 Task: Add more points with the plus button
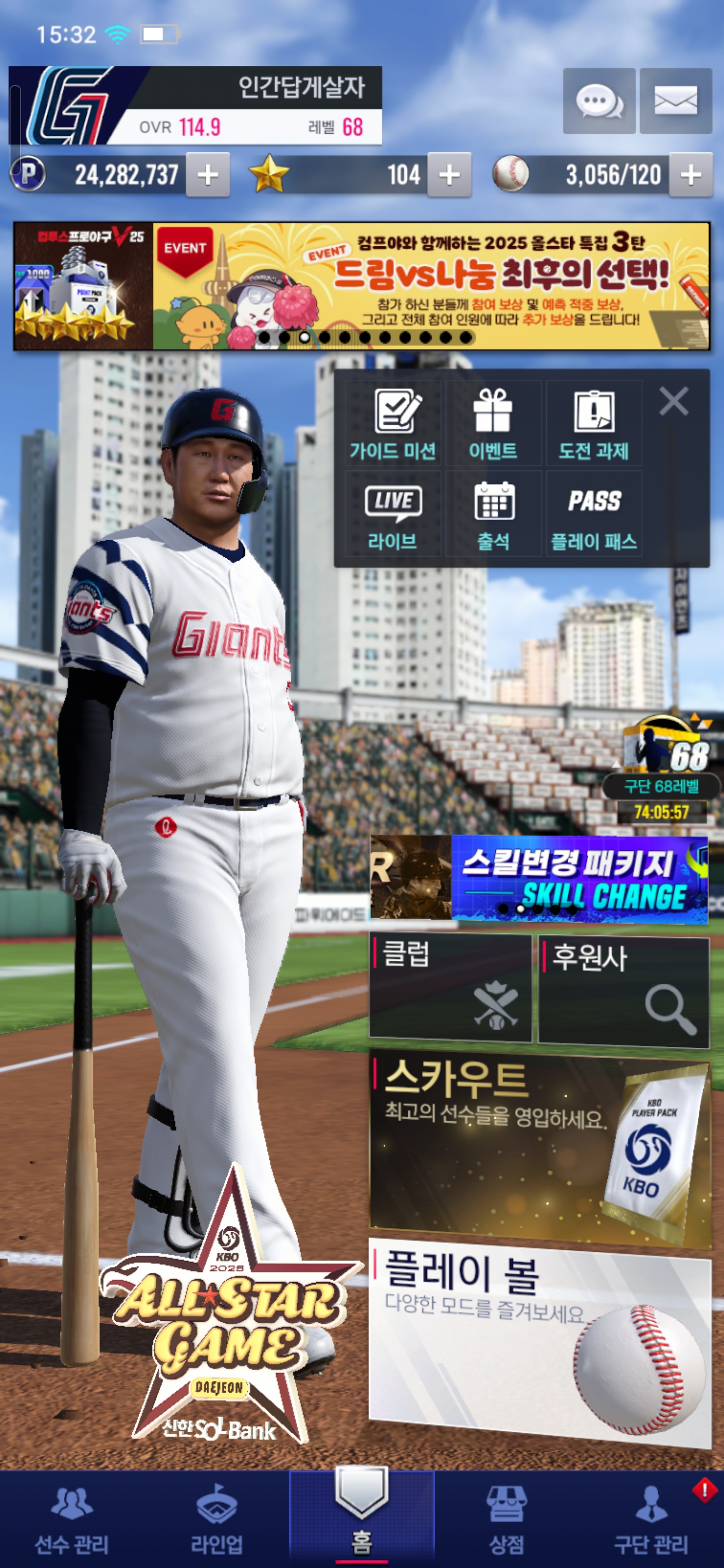pos(208,175)
